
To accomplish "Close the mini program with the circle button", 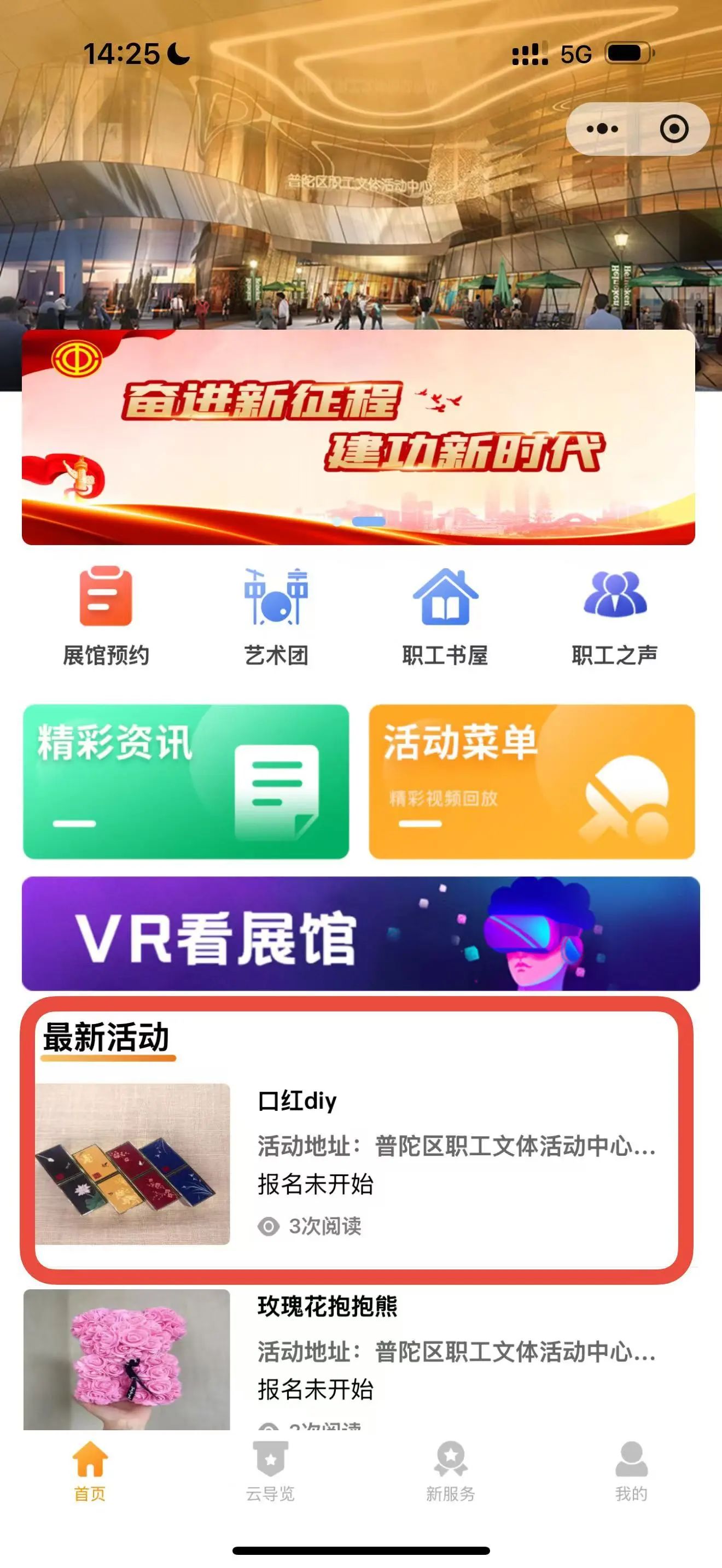I will (674, 129).
